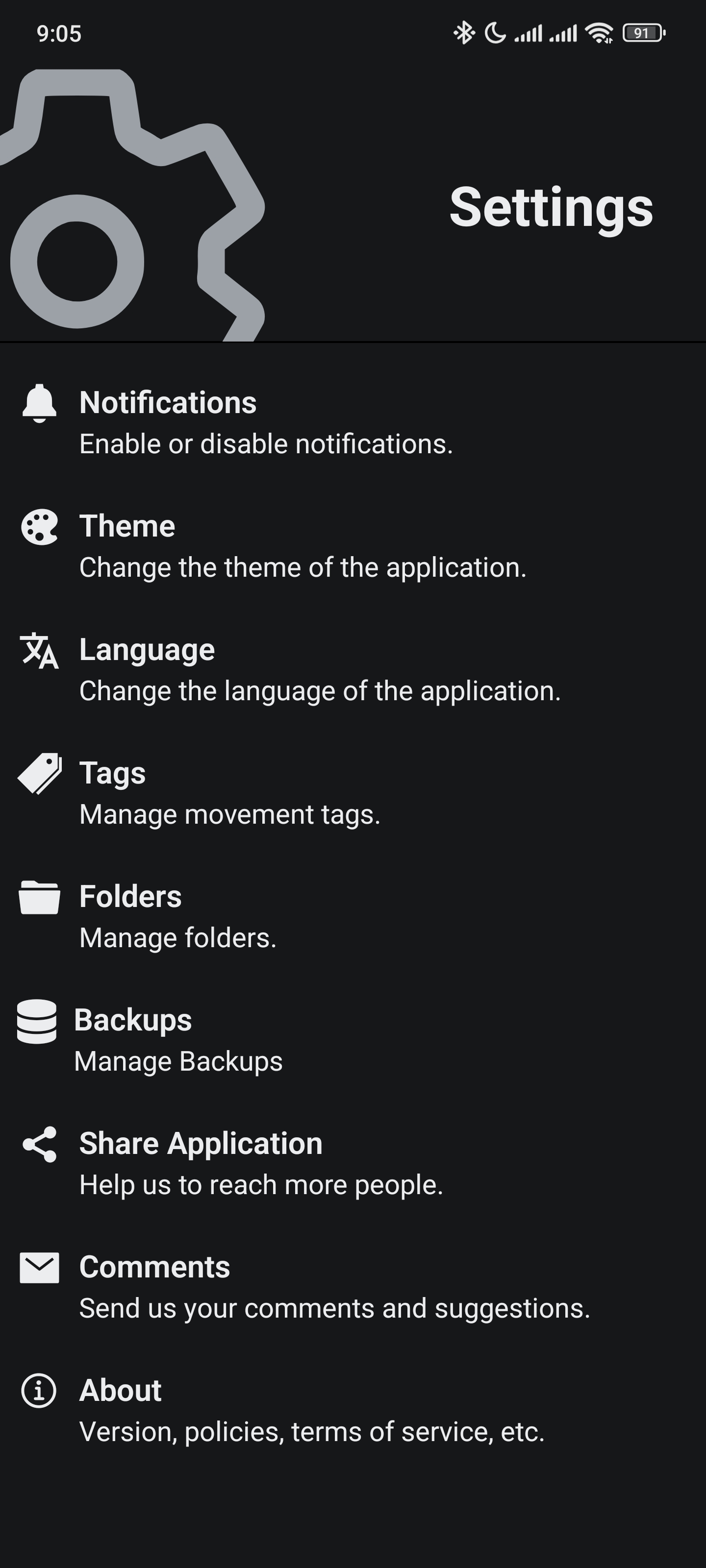706x1568 pixels.
Task: Tap the About info icon
Action: [38, 1391]
